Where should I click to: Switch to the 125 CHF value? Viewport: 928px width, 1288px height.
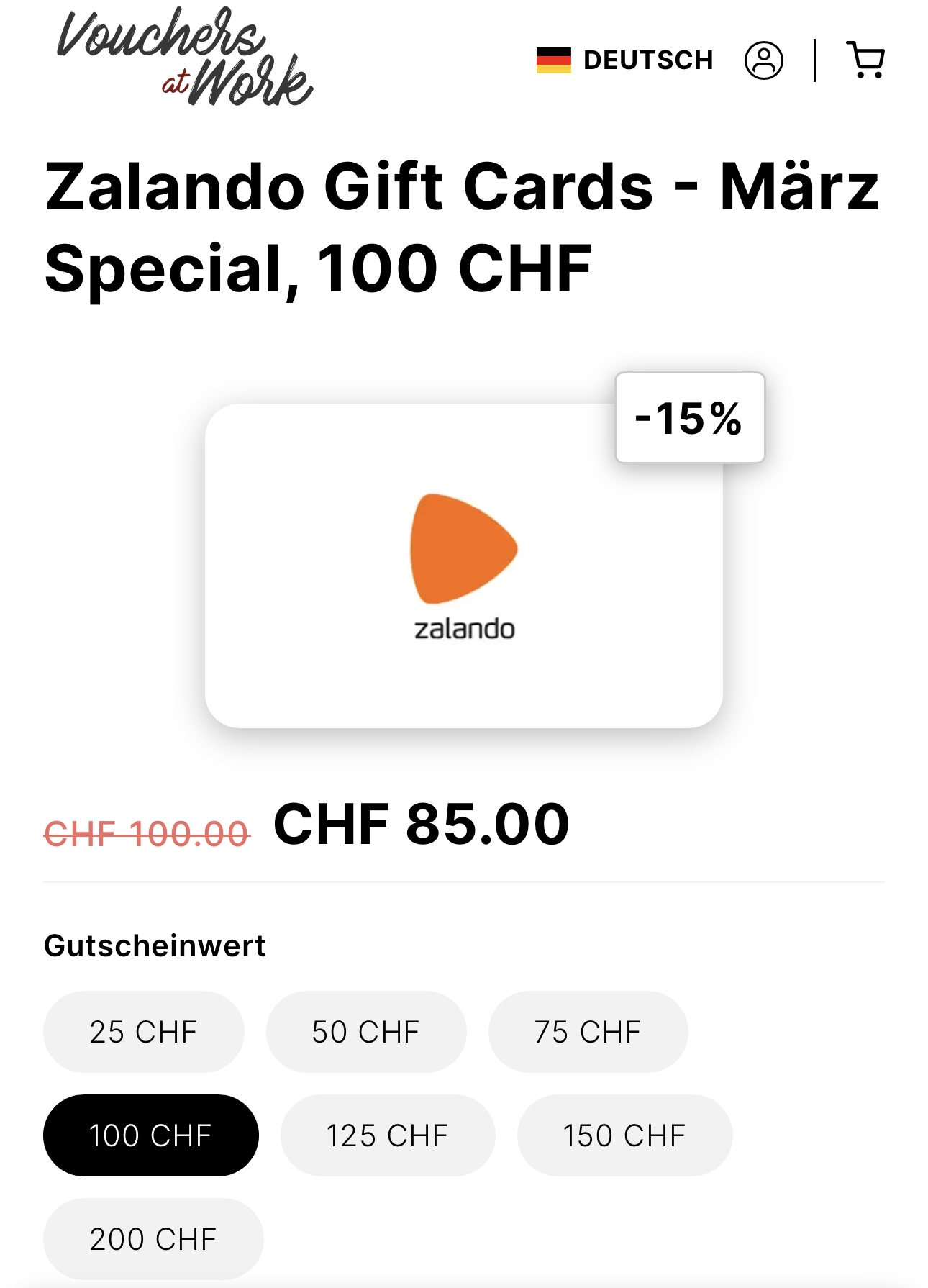pos(387,1135)
